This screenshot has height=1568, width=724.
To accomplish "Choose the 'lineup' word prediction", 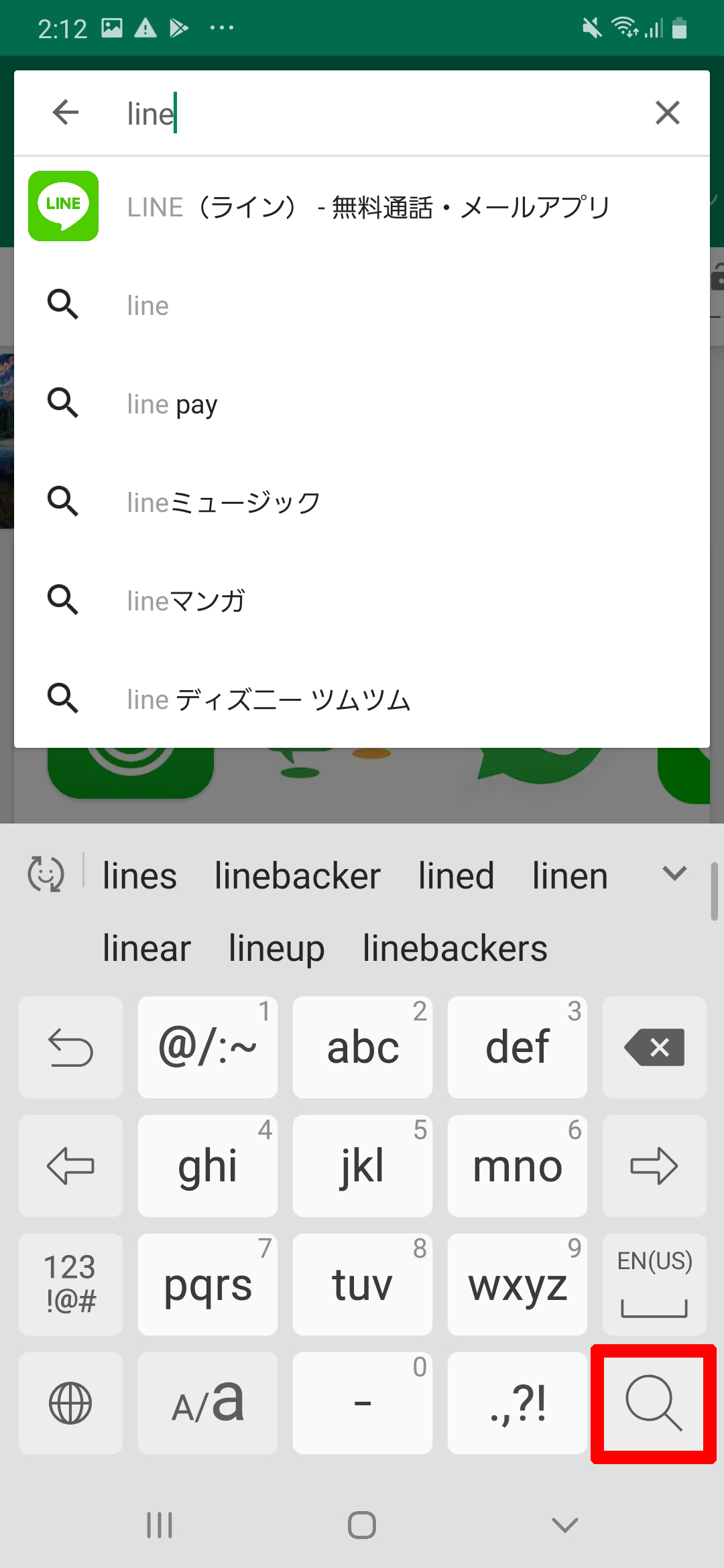I will coord(277,948).
